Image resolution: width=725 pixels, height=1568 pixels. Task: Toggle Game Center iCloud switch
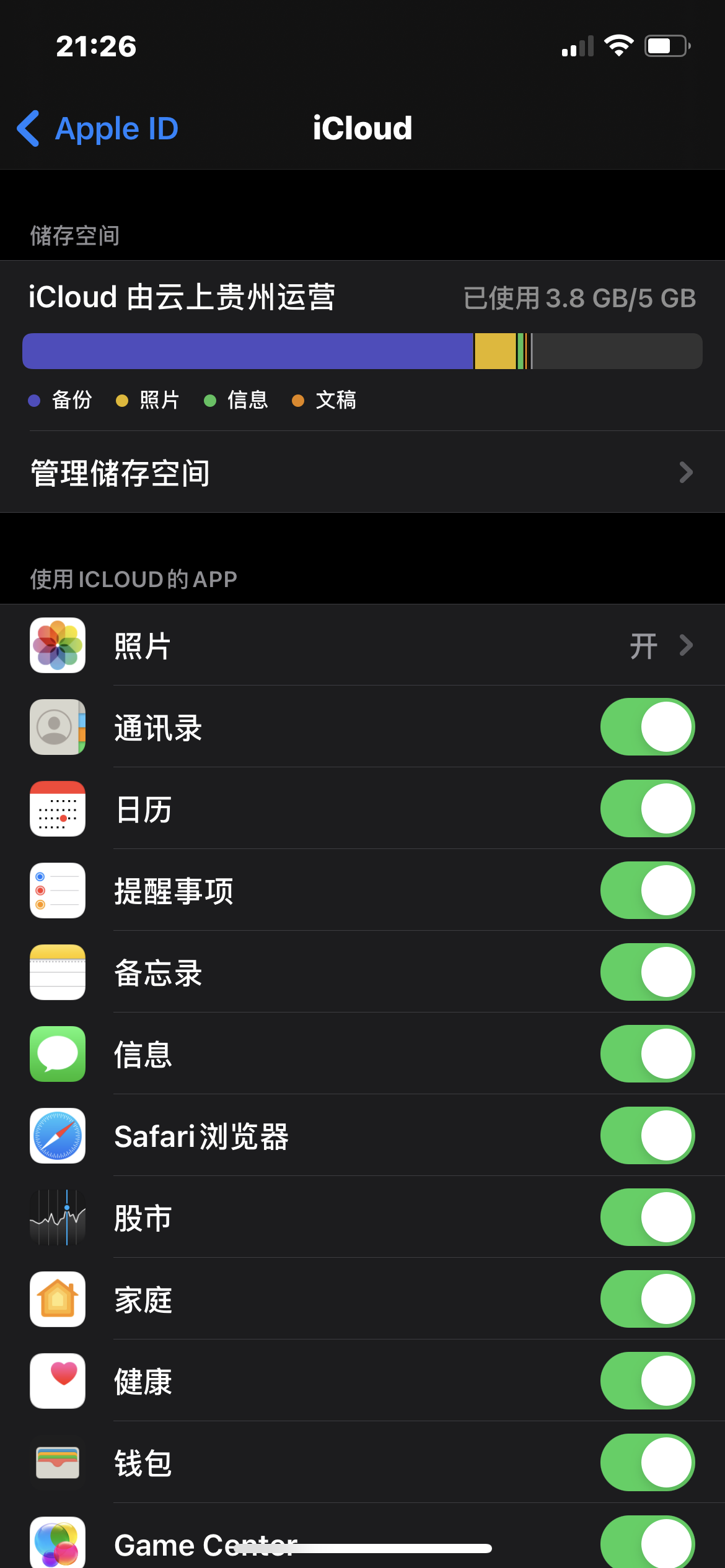tap(647, 1541)
